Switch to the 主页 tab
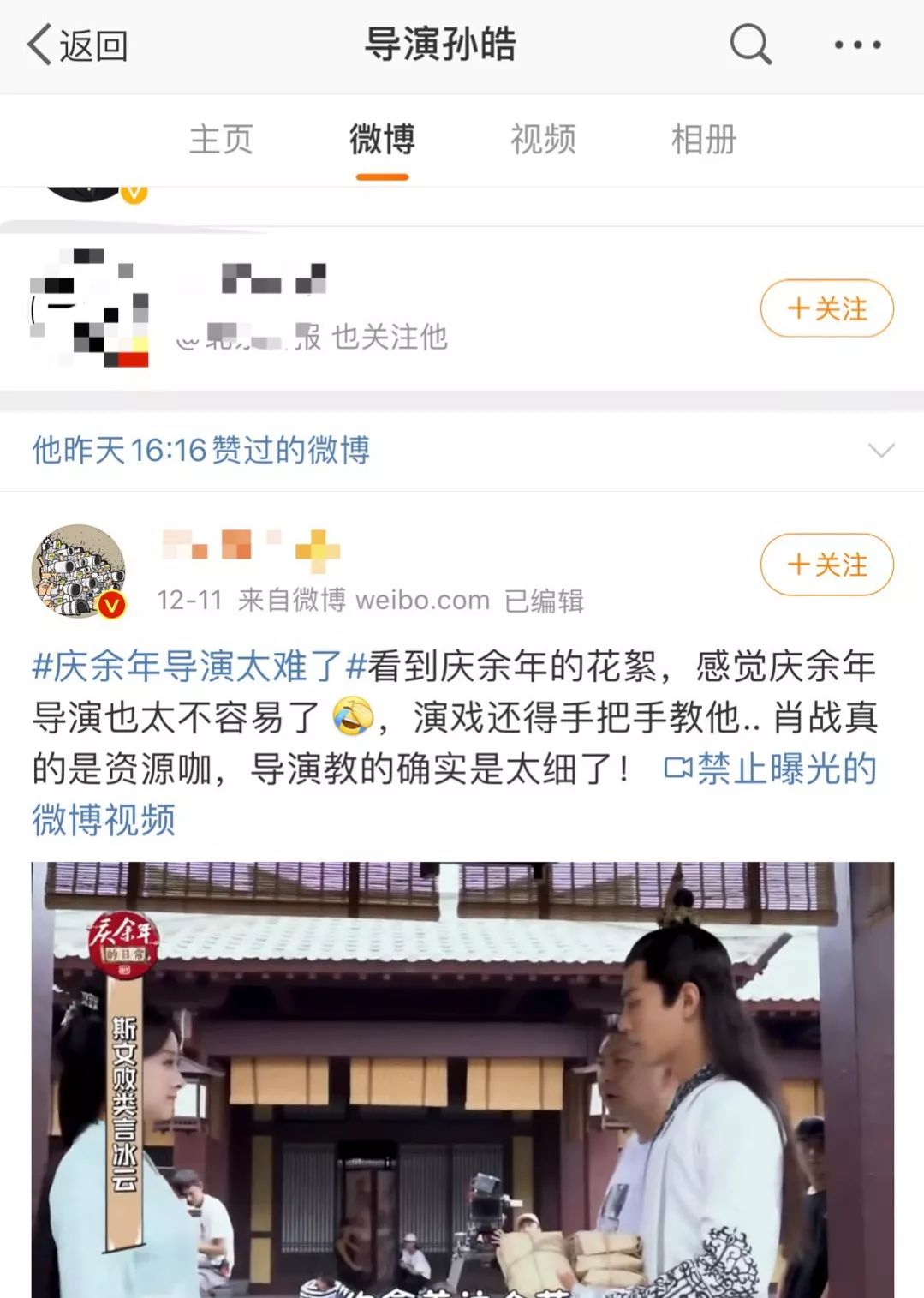This screenshot has width=924, height=1298. (x=221, y=140)
